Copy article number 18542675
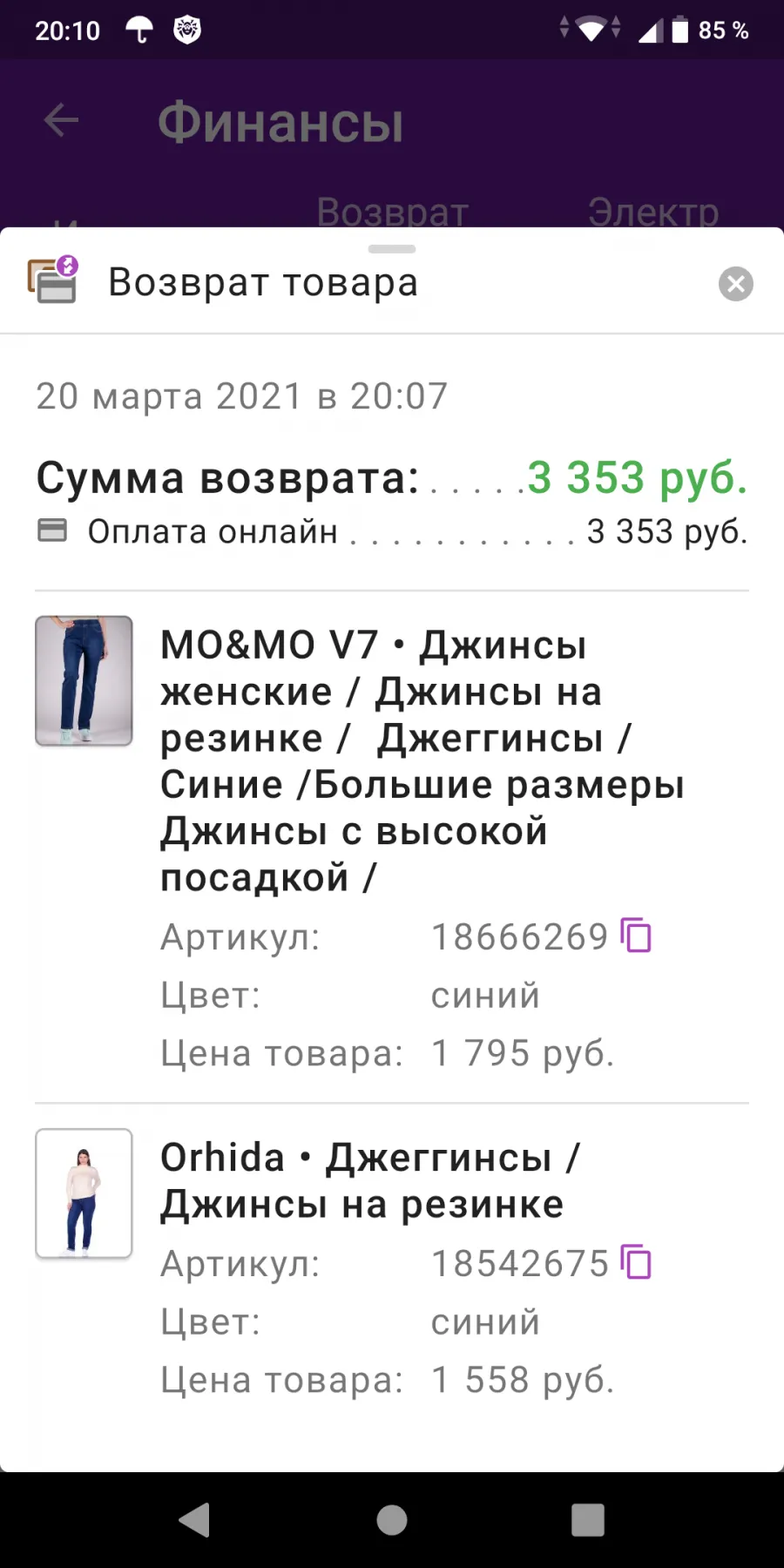Viewport: 784px width, 1568px height. 636,1262
